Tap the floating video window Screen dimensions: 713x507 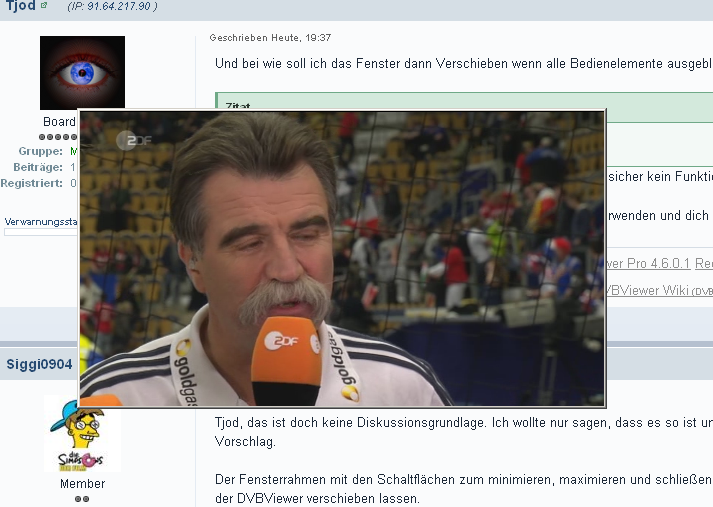click(342, 258)
